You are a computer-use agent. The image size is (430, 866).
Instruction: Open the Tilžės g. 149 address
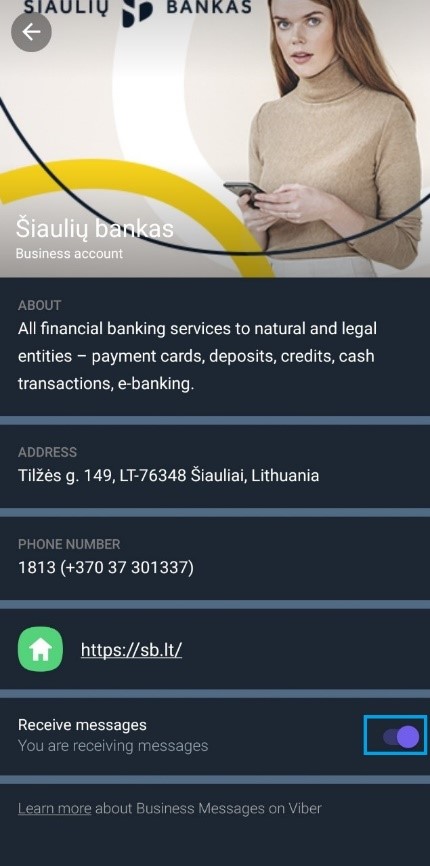(x=168, y=476)
